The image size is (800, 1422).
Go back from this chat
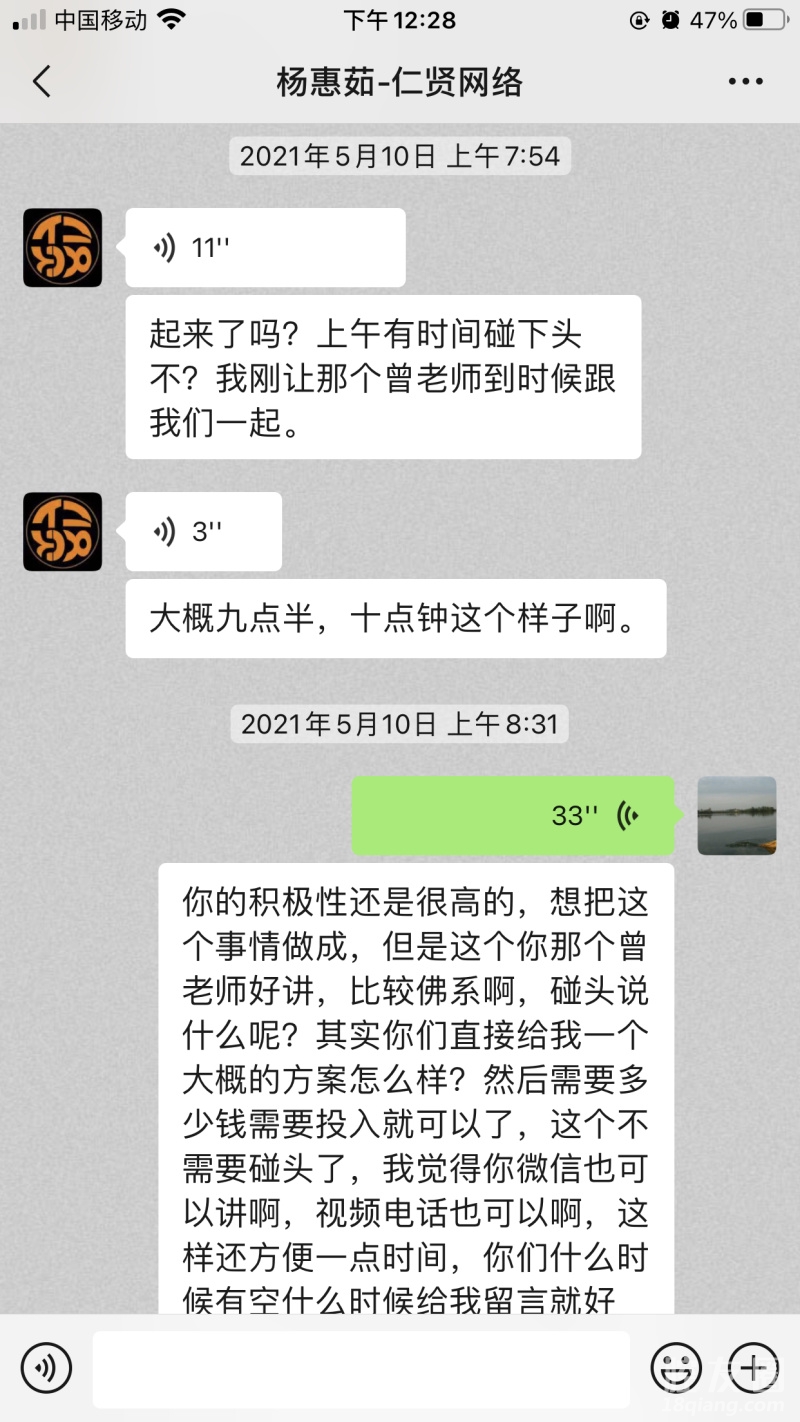point(42,81)
